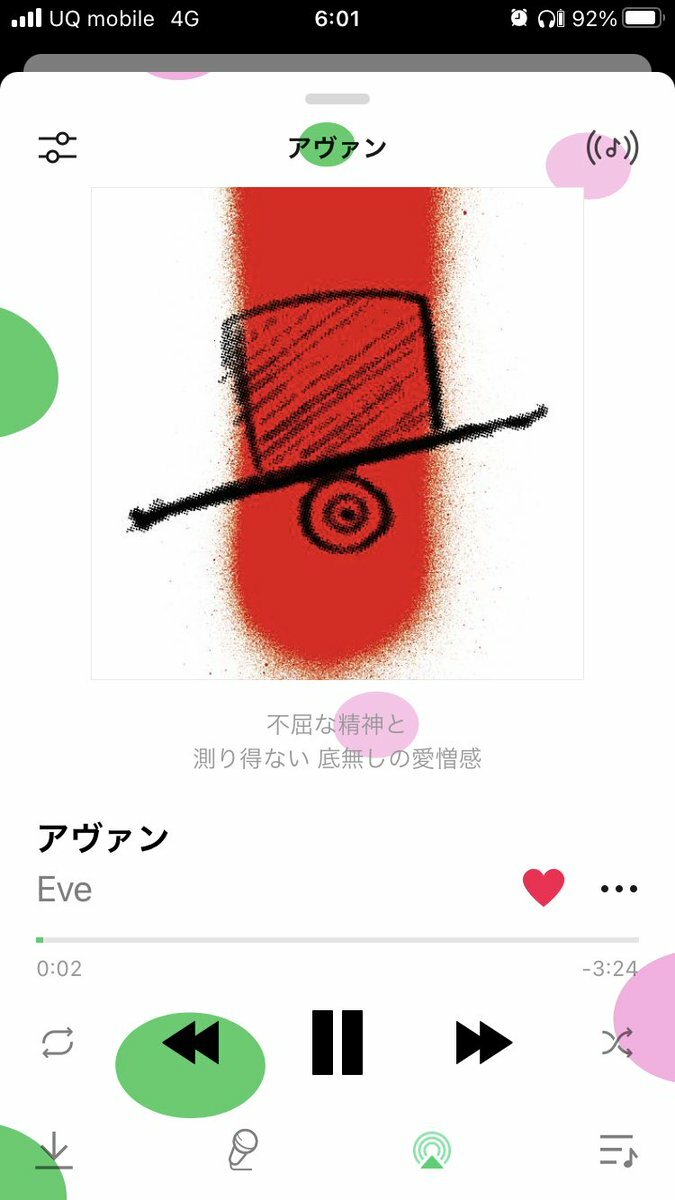The image size is (675, 1200).
Task: Open the full lyrics view
Action: [x=337, y=741]
